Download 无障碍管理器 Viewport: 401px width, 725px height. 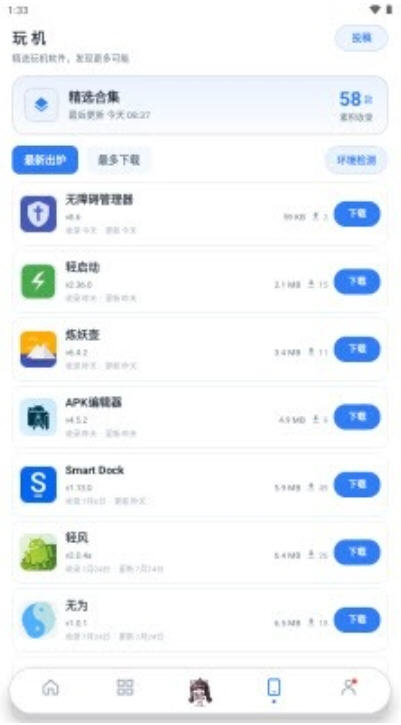(x=357, y=214)
